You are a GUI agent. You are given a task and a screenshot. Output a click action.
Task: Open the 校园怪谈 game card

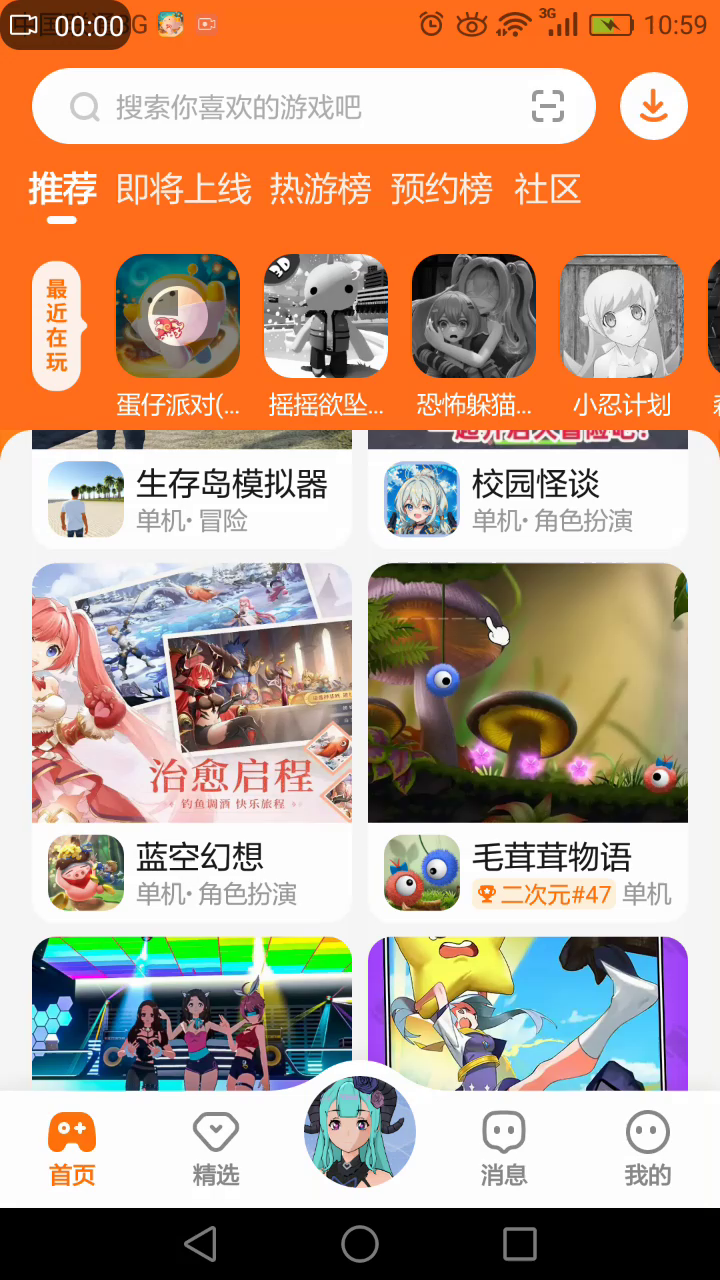pos(528,498)
